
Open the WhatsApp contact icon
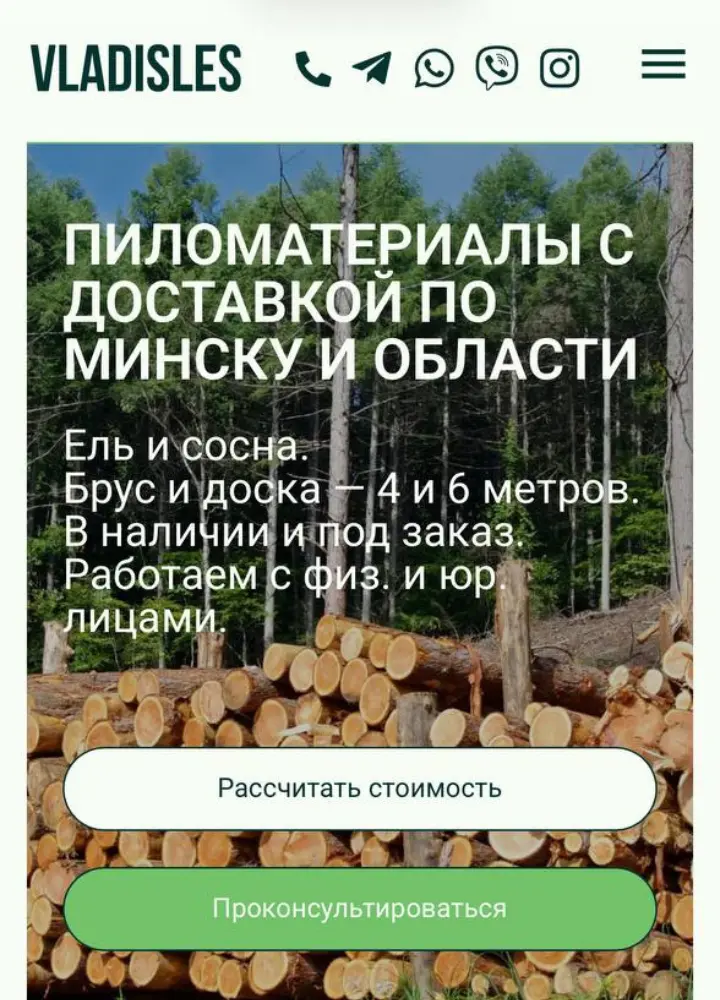(434, 68)
